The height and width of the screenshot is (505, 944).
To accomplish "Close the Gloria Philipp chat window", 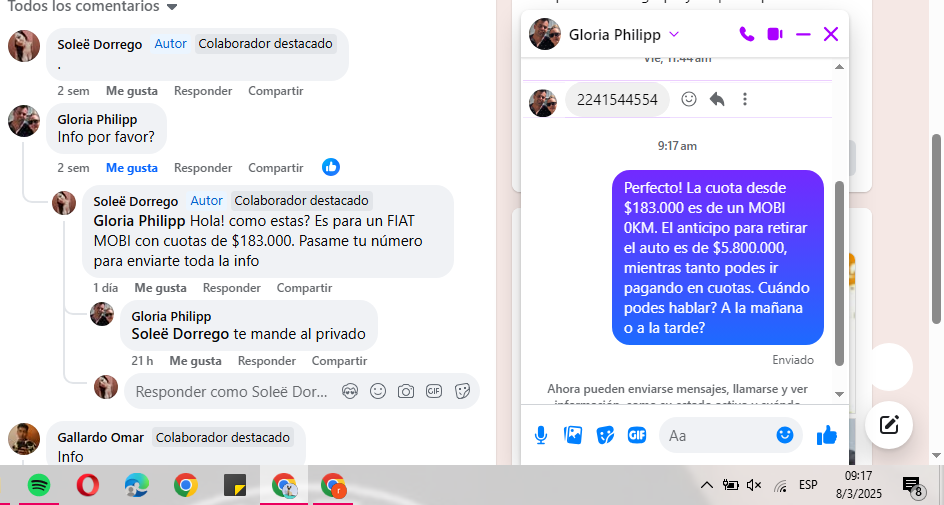I will pos(831,35).
